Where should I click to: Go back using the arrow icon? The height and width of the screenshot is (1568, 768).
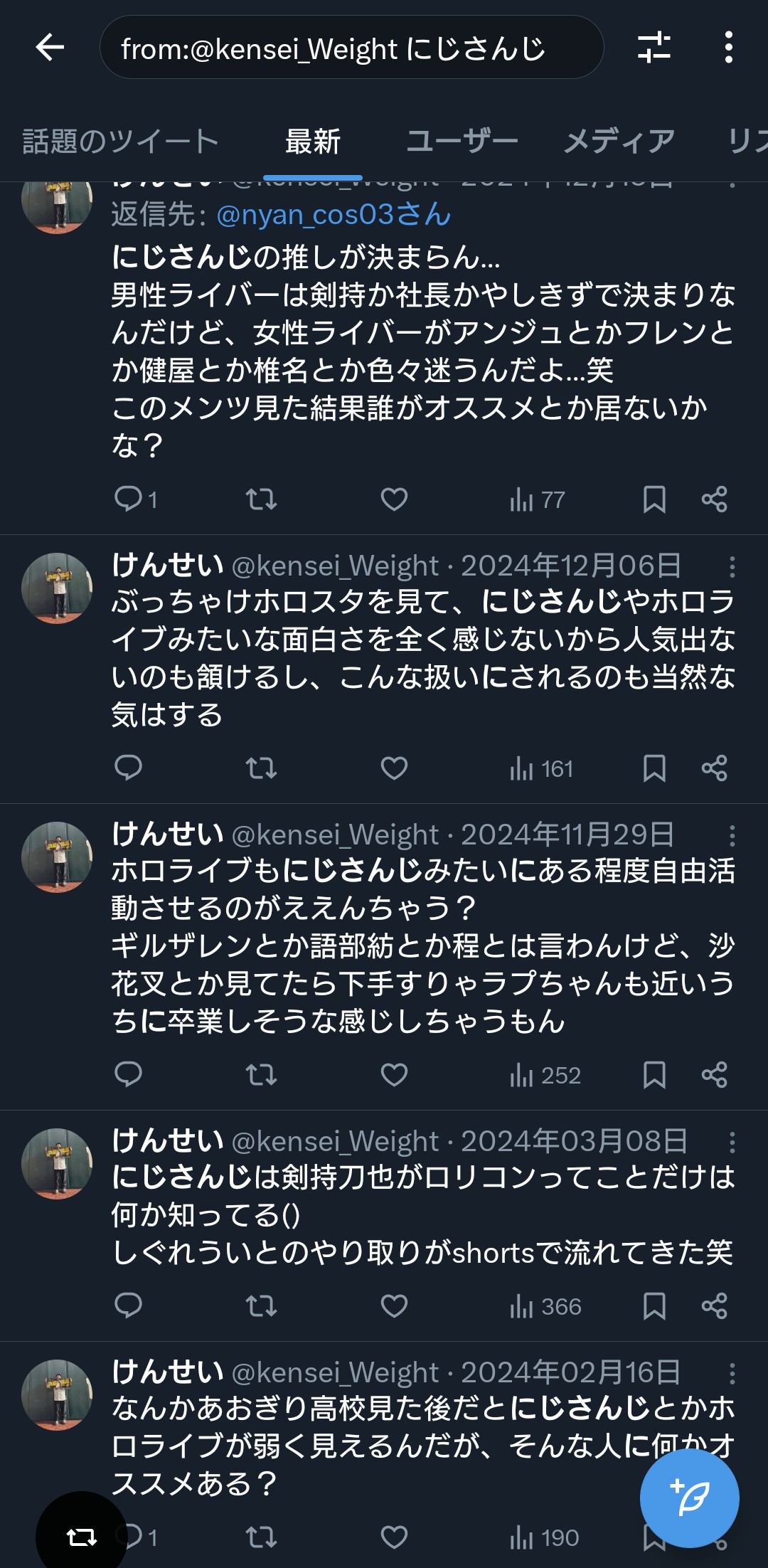tap(50, 48)
